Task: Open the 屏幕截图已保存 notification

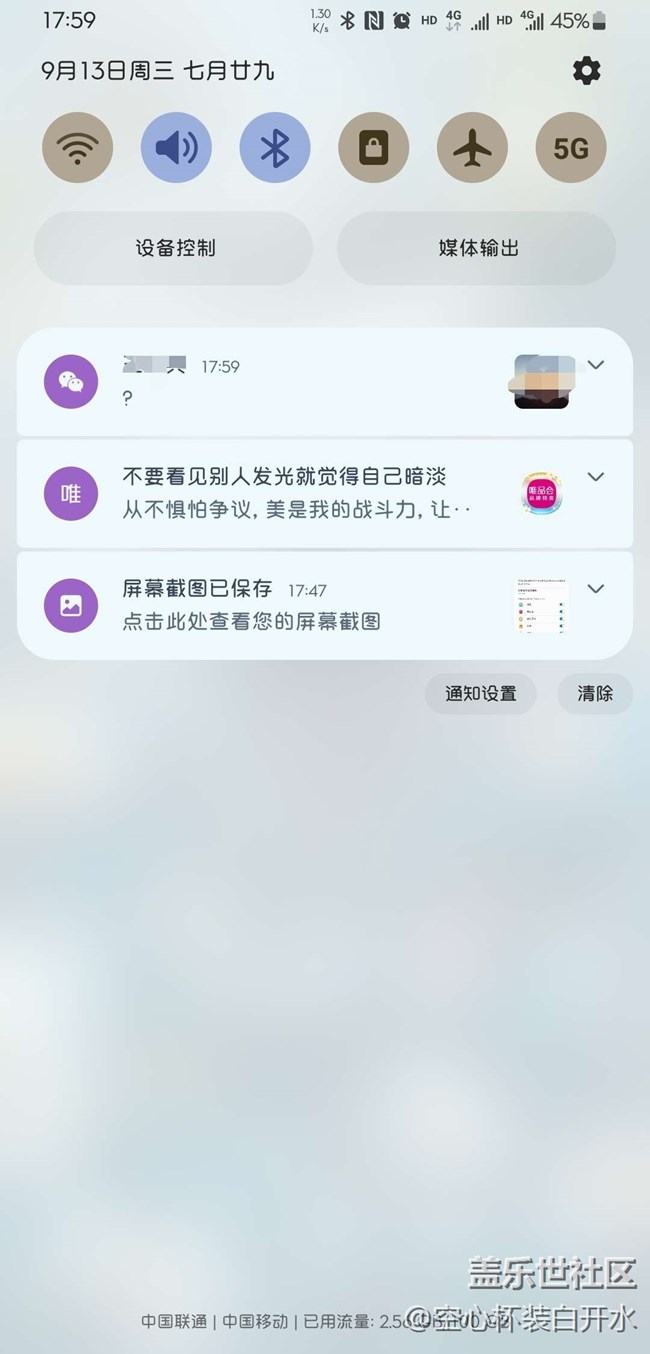Action: pos(300,605)
